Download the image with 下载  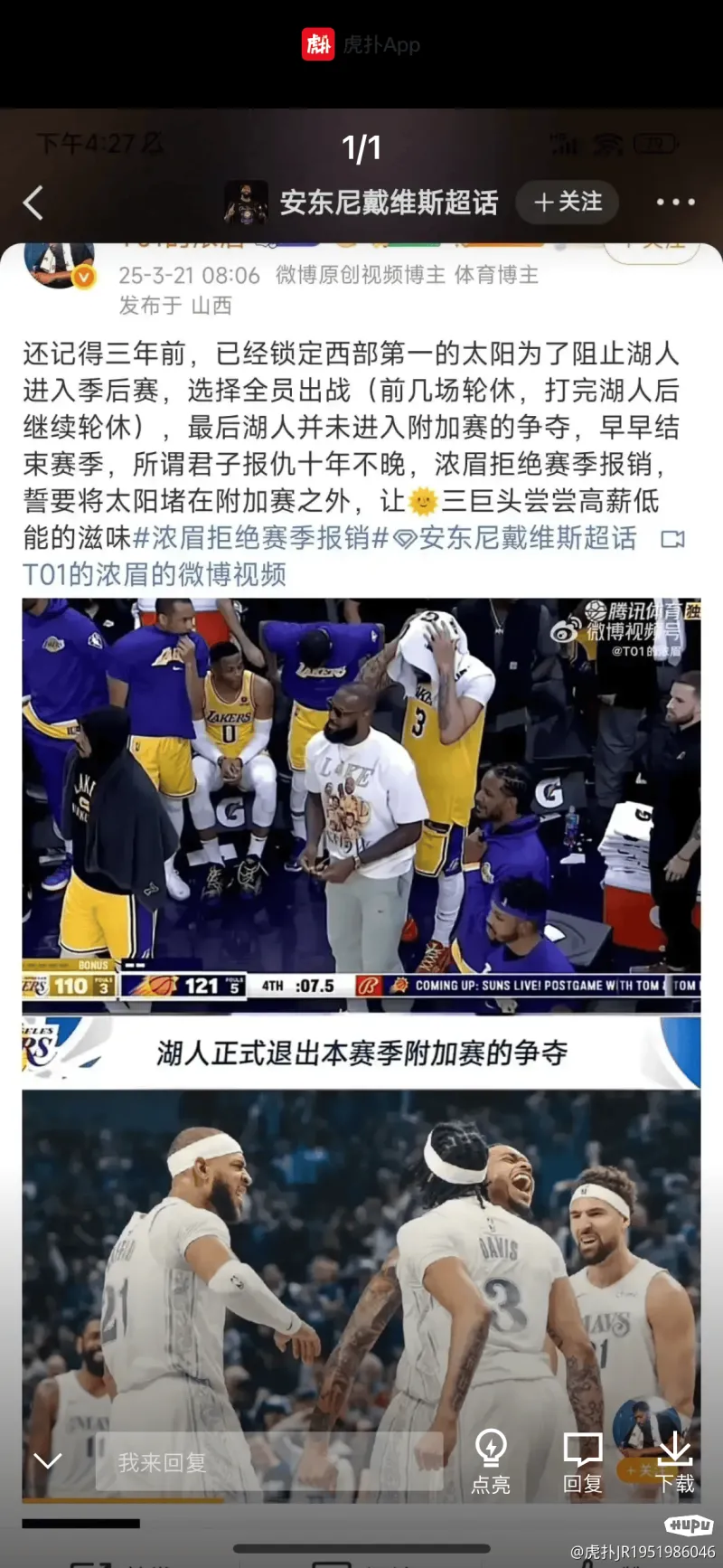[675, 1459]
